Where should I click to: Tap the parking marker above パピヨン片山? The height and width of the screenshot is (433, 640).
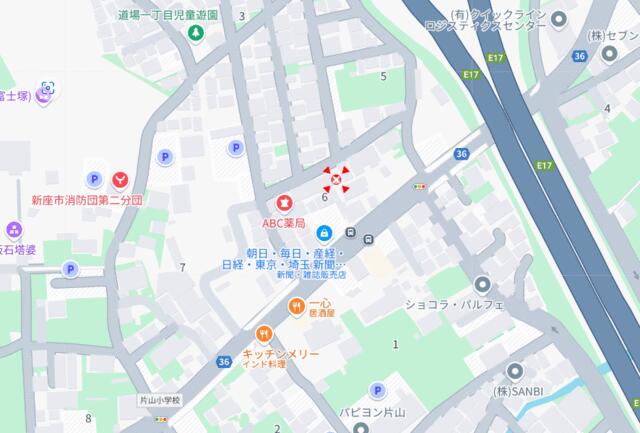377,390
